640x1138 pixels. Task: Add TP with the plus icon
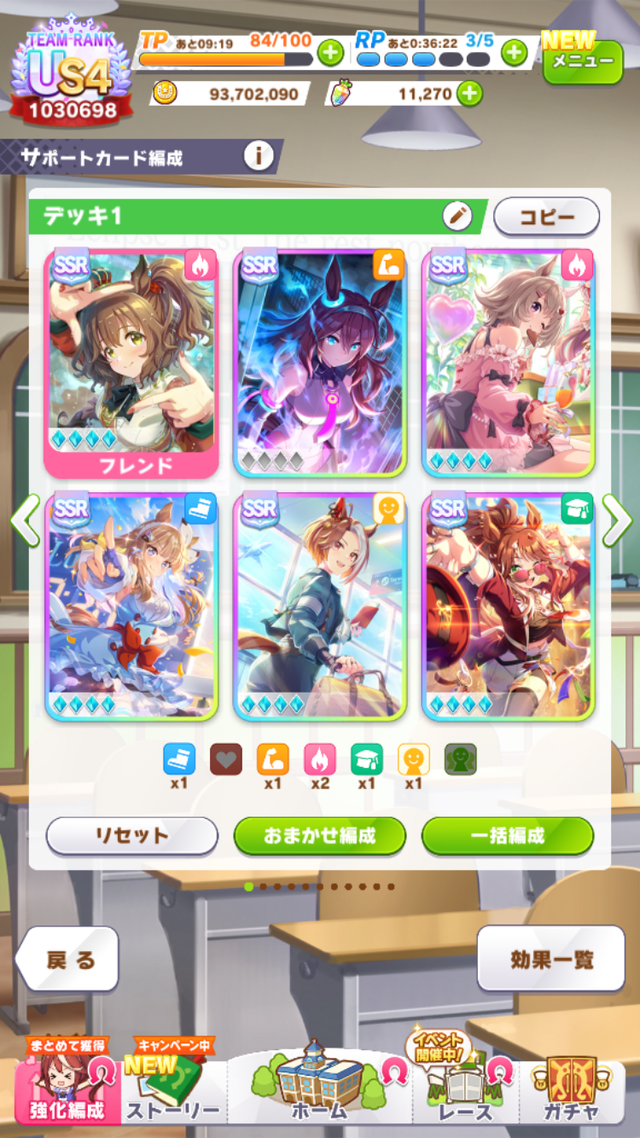[329, 52]
